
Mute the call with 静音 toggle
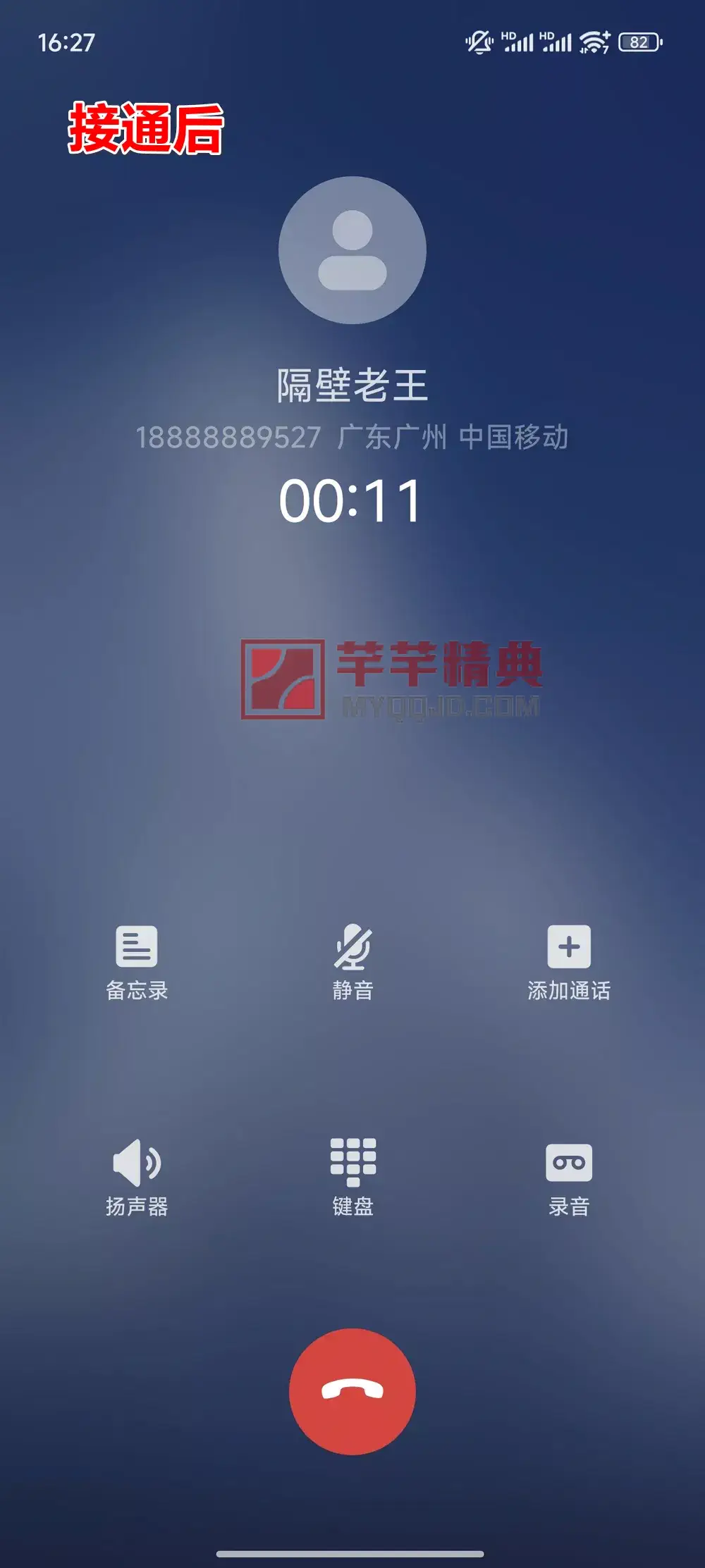(x=352, y=989)
